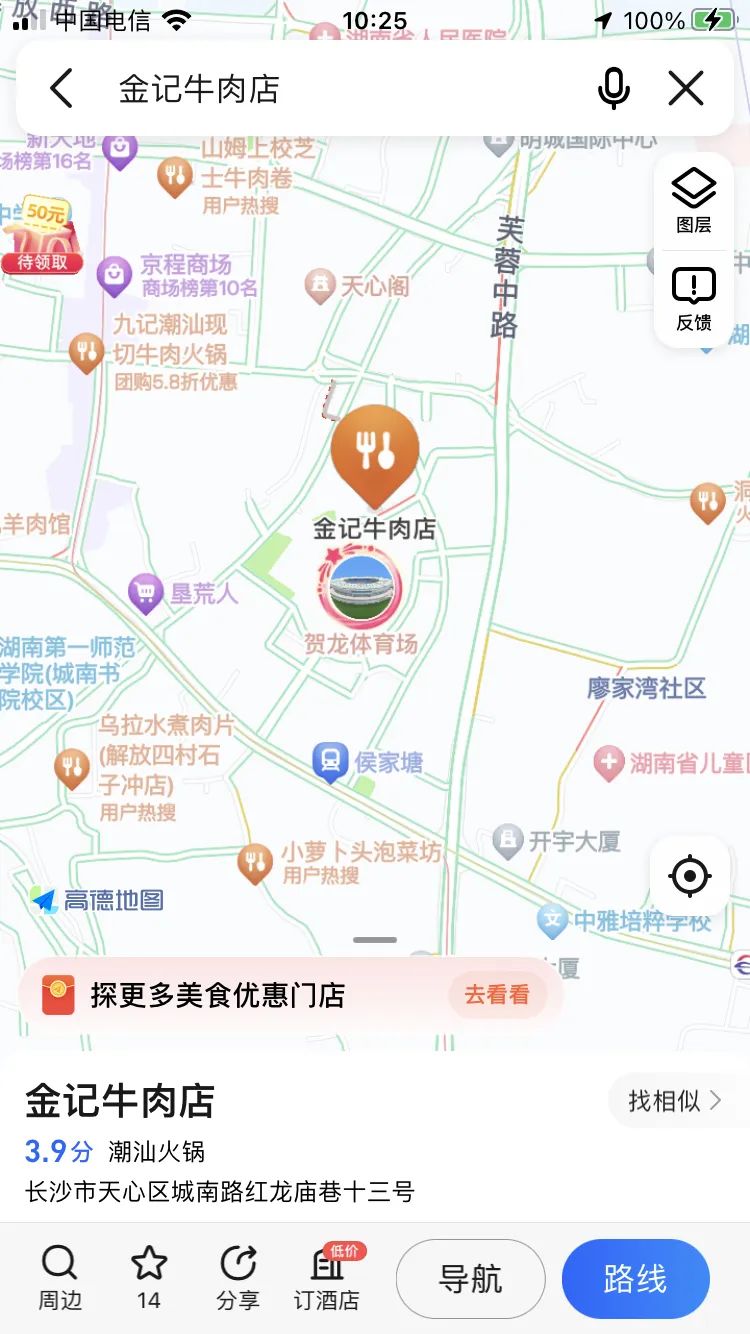Open 订酒店 to book a hotel
The width and height of the screenshot is (750, 1334).
point(327,1278)
